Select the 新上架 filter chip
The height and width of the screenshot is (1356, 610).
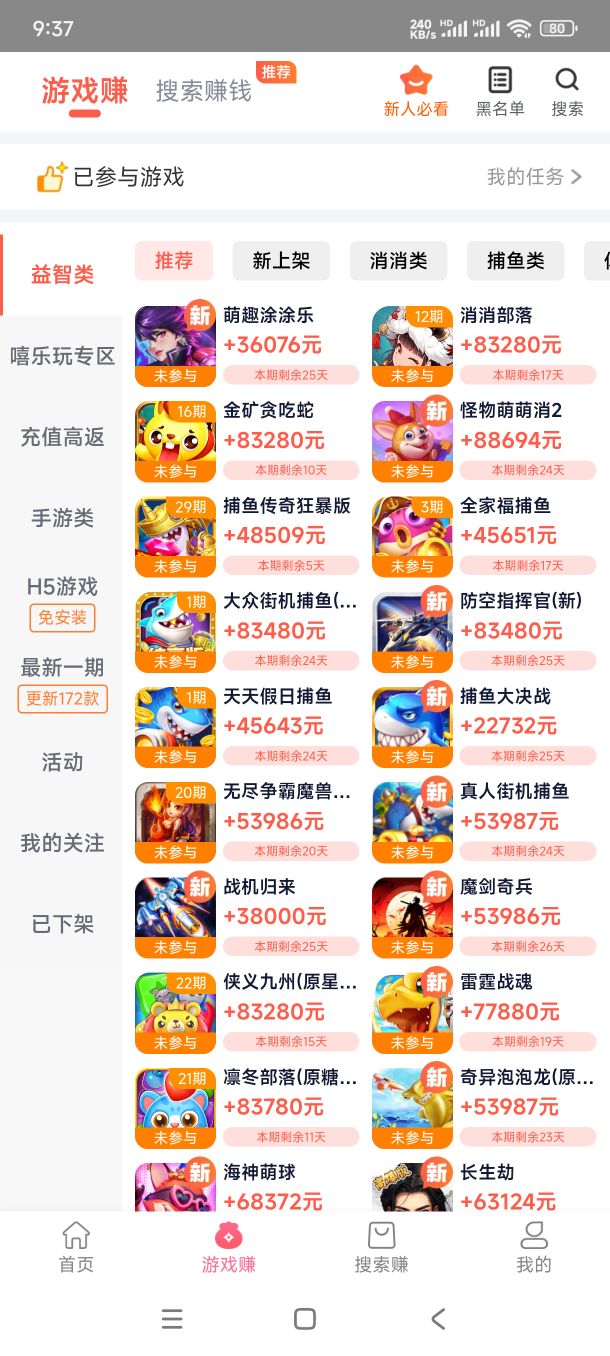[x=282, y=261]
